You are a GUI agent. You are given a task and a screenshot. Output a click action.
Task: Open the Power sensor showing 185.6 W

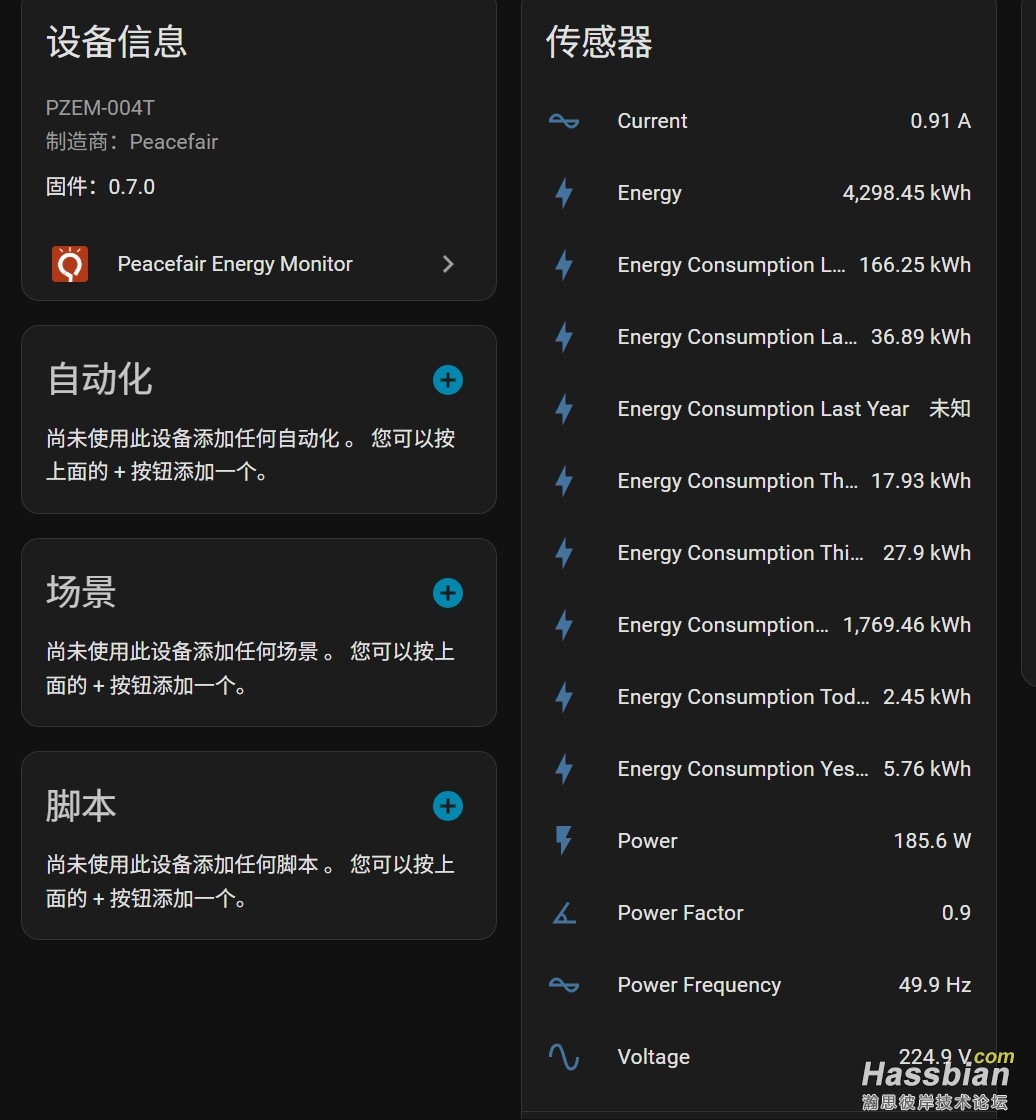point(758,841)
